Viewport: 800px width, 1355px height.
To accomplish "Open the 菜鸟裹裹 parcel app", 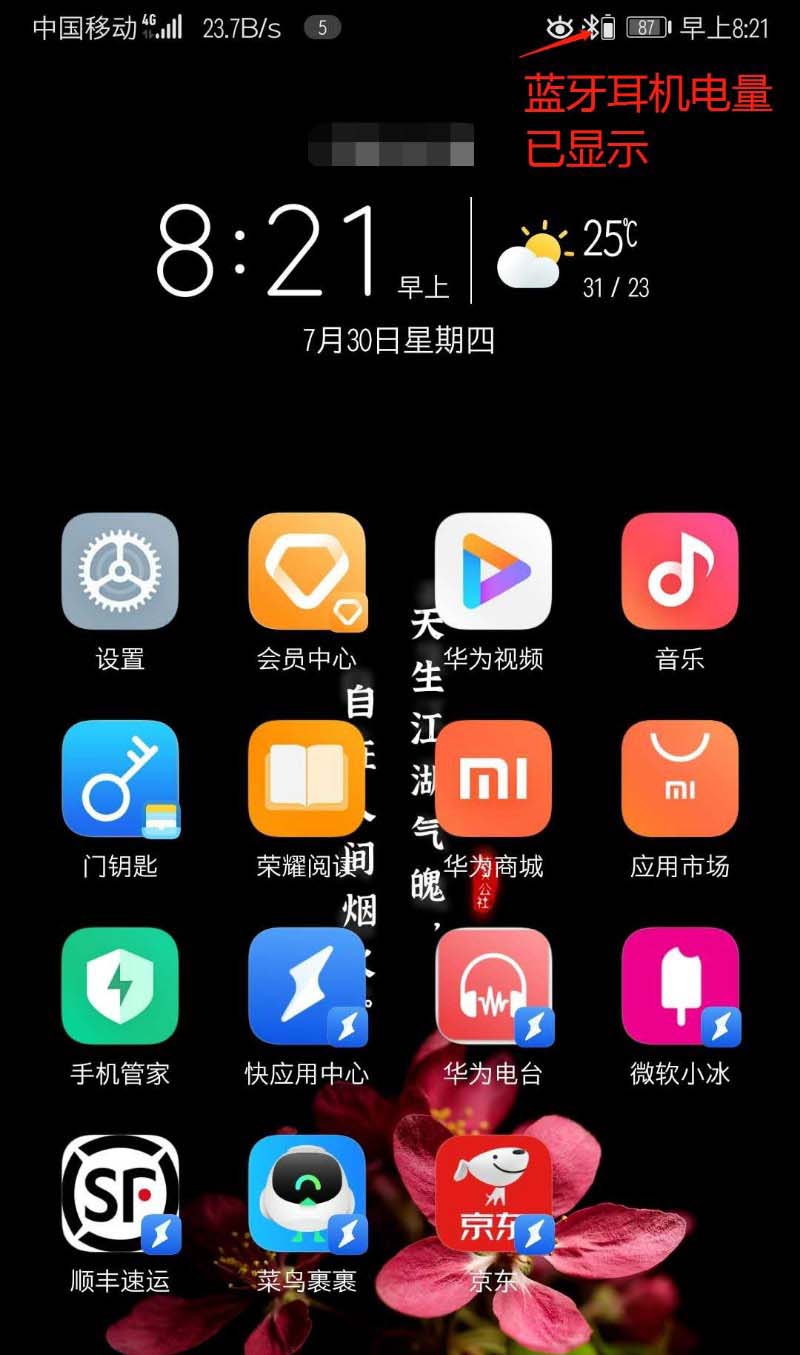I will 306,1193.
